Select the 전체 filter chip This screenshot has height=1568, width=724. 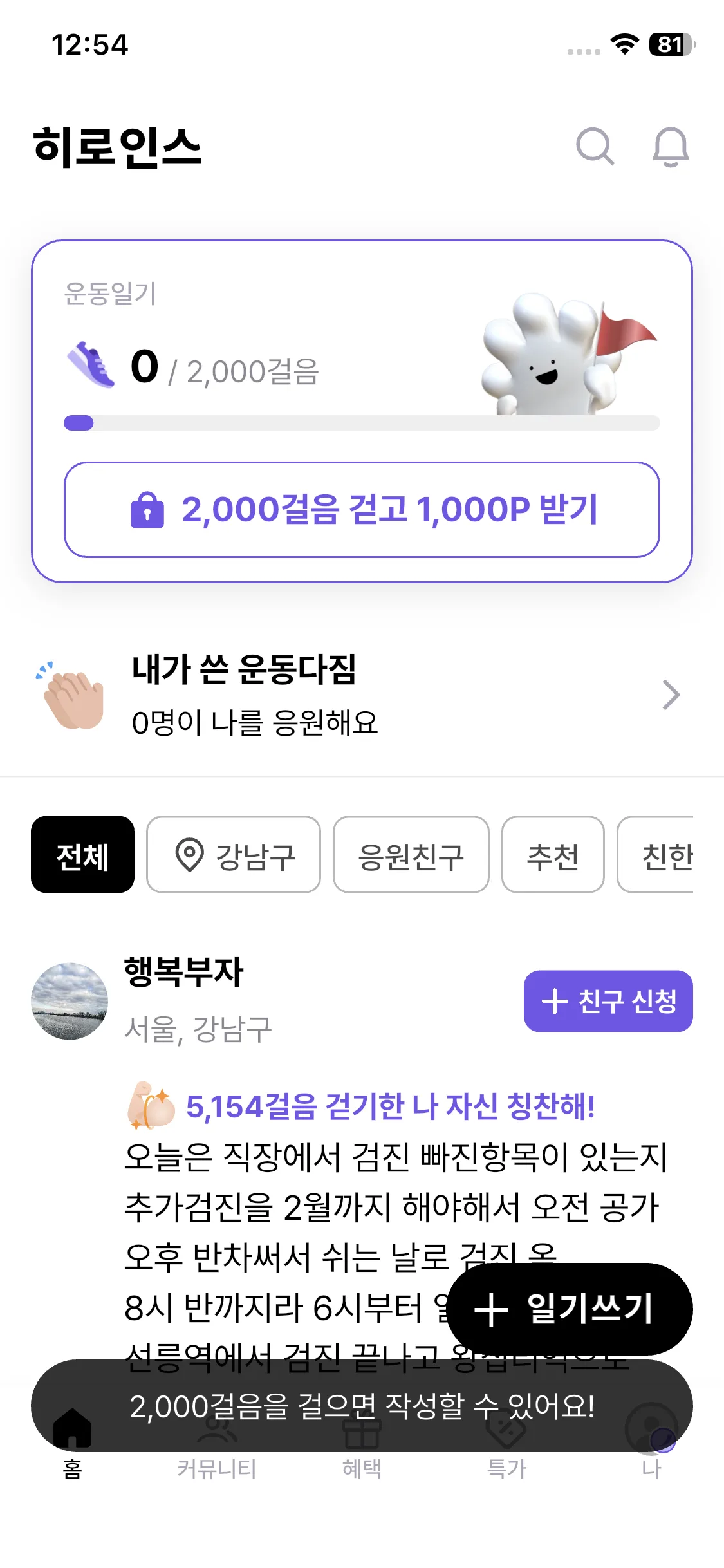[x=82, y=855]
